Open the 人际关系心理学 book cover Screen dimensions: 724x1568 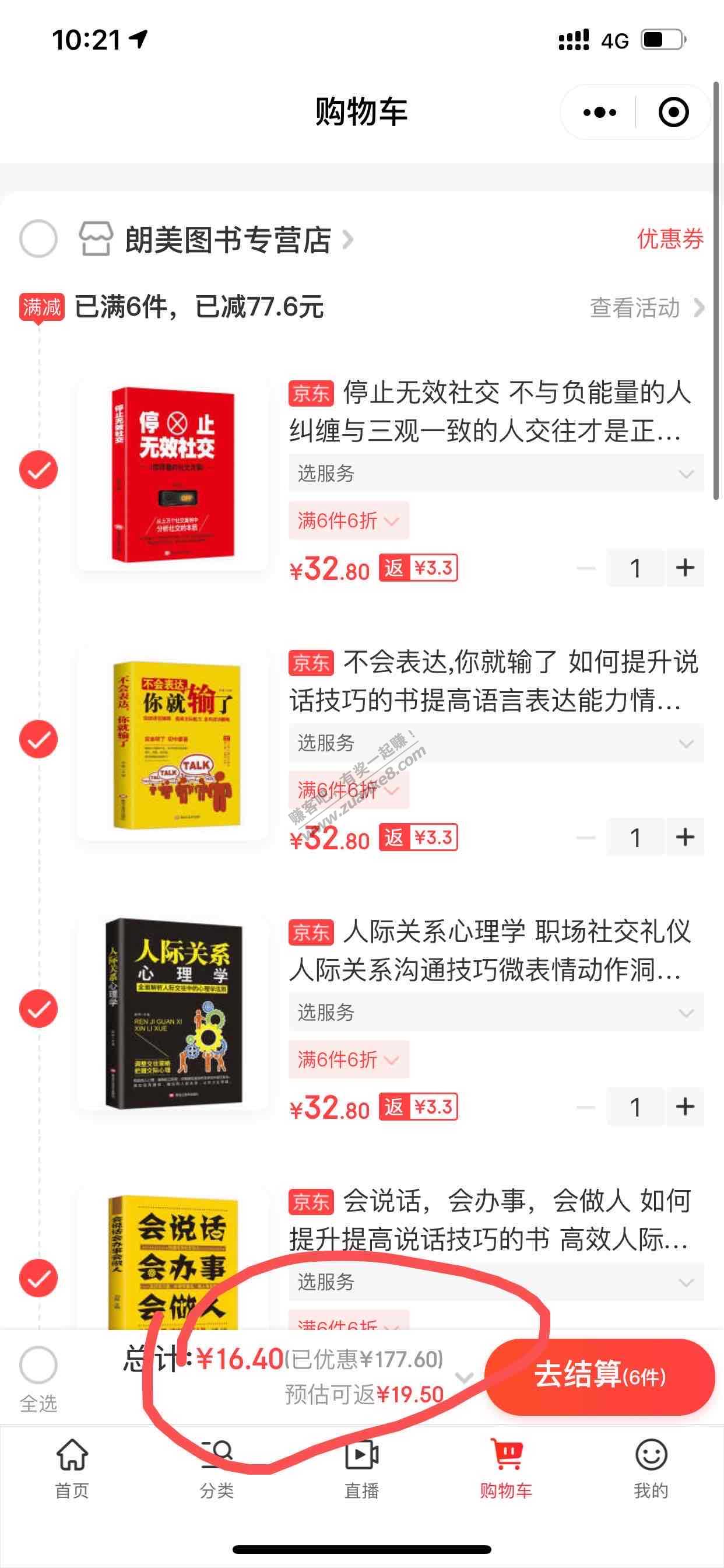click(x=173, y=1013)
